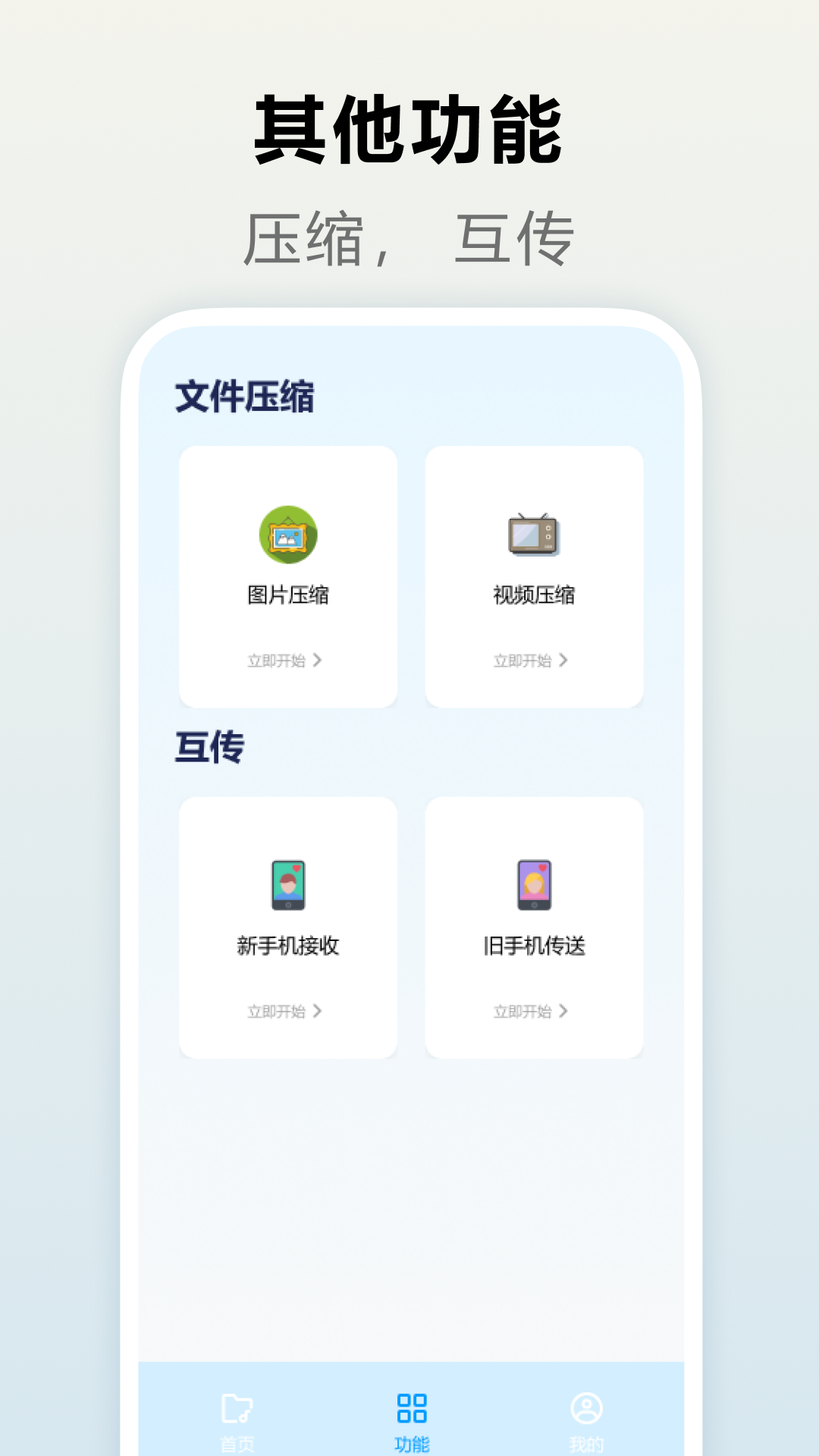Select the 视频压缩 TV icon
Viewport: 819px width, 1456px height.
pyautogui.click(x=534, y=535)
